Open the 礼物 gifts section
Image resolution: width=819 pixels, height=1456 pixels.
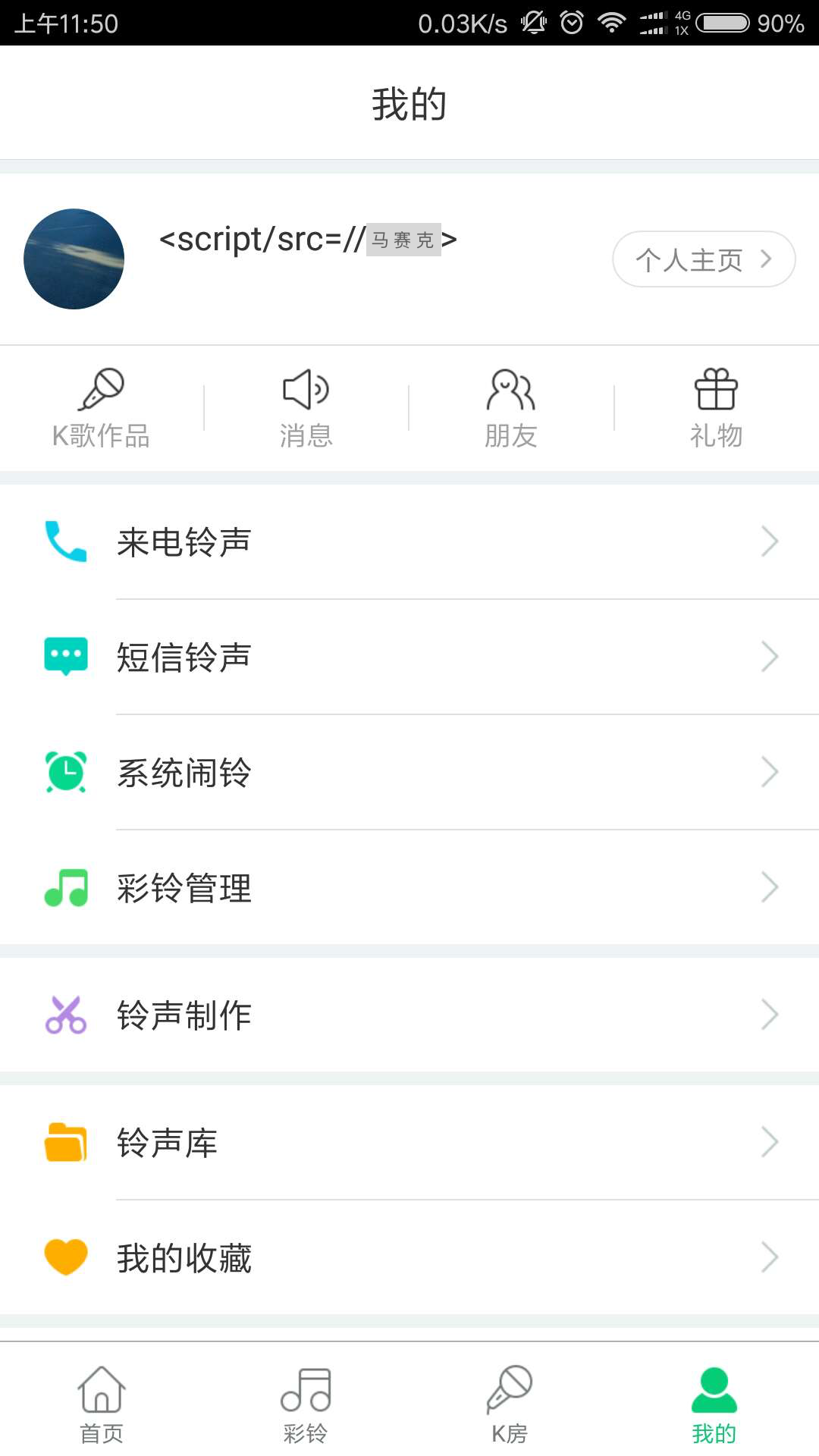click(x=716, y=408)
